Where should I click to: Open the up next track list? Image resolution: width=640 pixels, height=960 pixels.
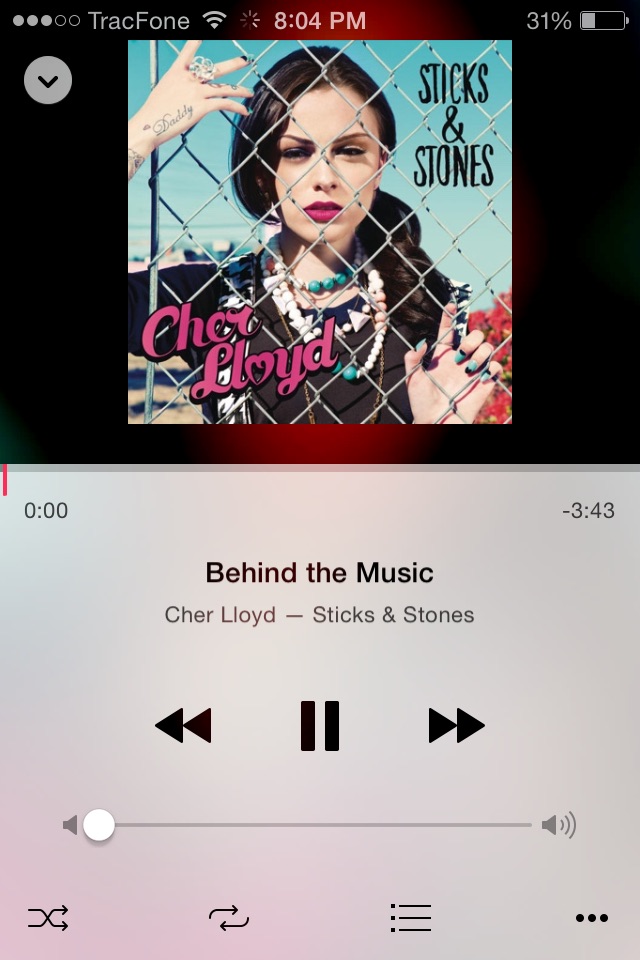coord(410,918)
